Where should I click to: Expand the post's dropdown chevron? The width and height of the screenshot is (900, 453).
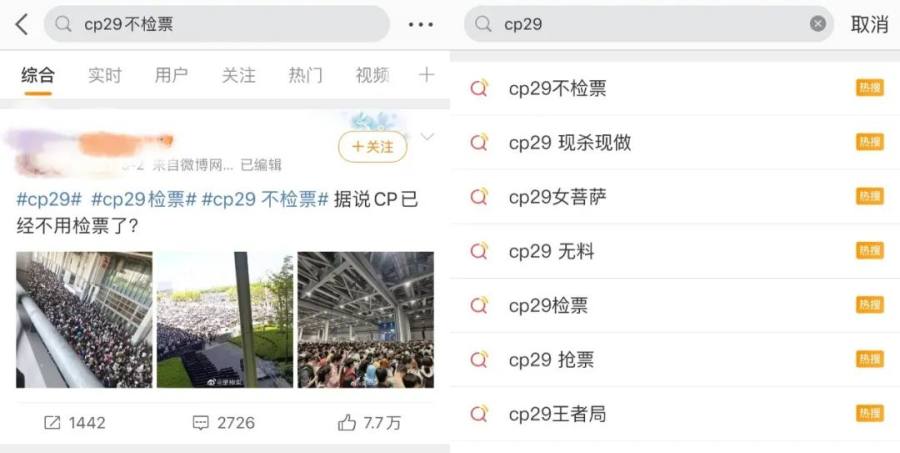427,137
